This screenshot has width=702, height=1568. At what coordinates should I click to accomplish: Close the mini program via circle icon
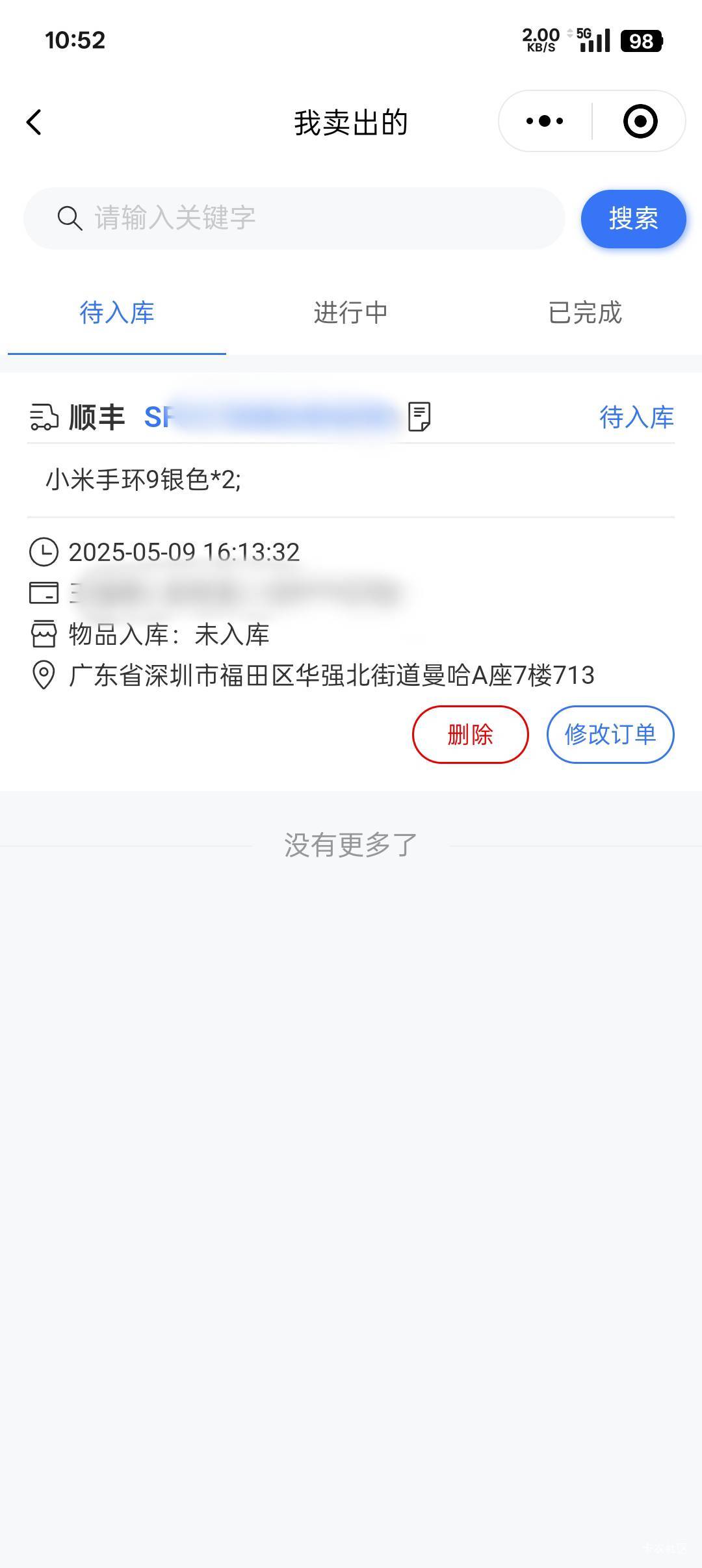click(x=640, y=121)
